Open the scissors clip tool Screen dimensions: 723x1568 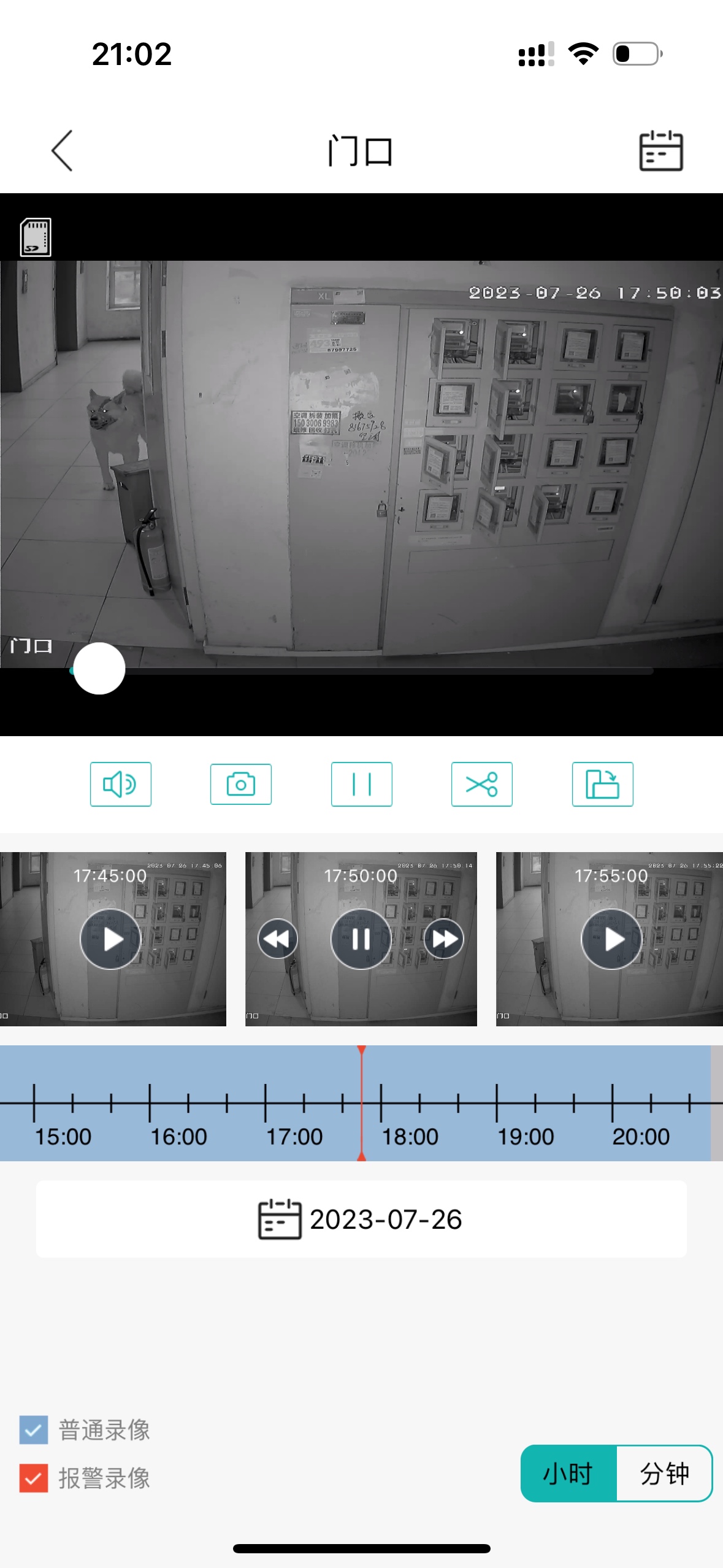tap(481, 784)
